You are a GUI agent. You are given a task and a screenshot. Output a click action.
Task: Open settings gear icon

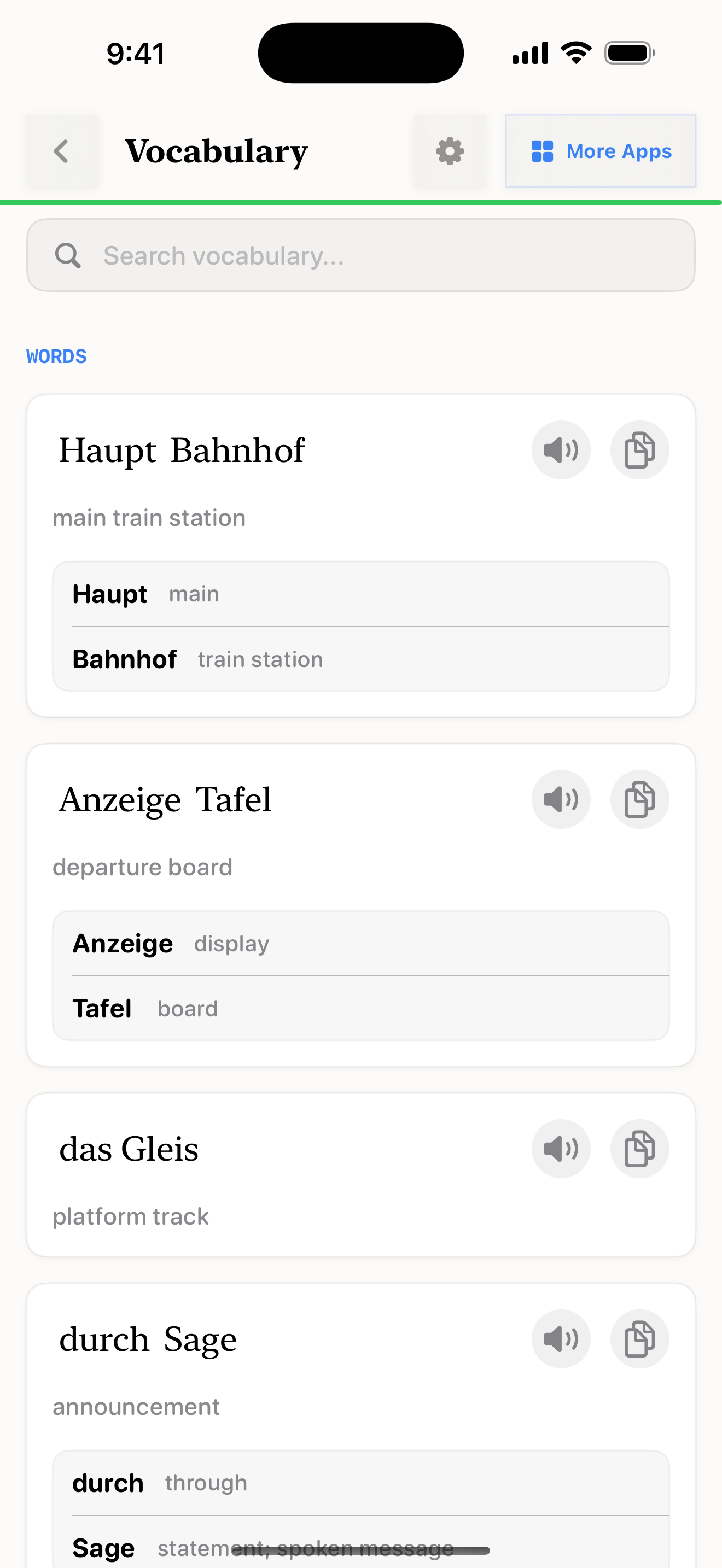pos(450,151)
